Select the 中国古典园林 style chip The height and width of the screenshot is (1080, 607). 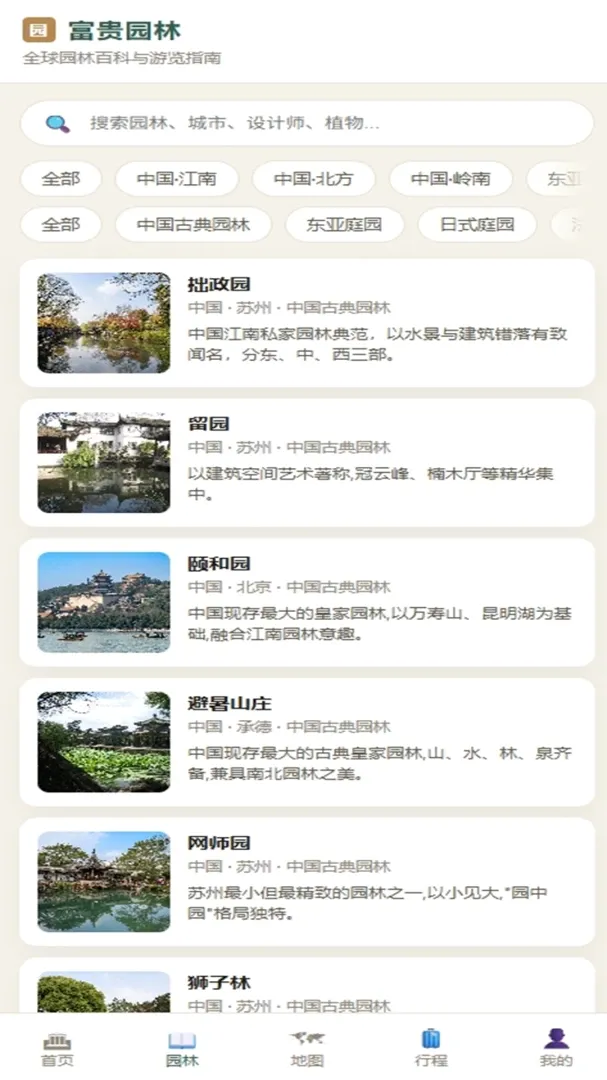[193, 225]
